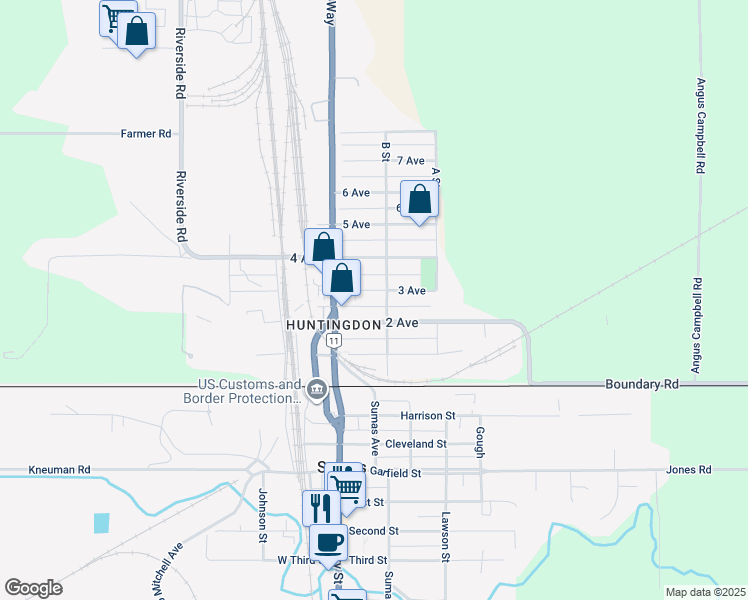748x600 pixels.
Task: Open US Customs and Border Protection place icon
Action: coord(317,390)
